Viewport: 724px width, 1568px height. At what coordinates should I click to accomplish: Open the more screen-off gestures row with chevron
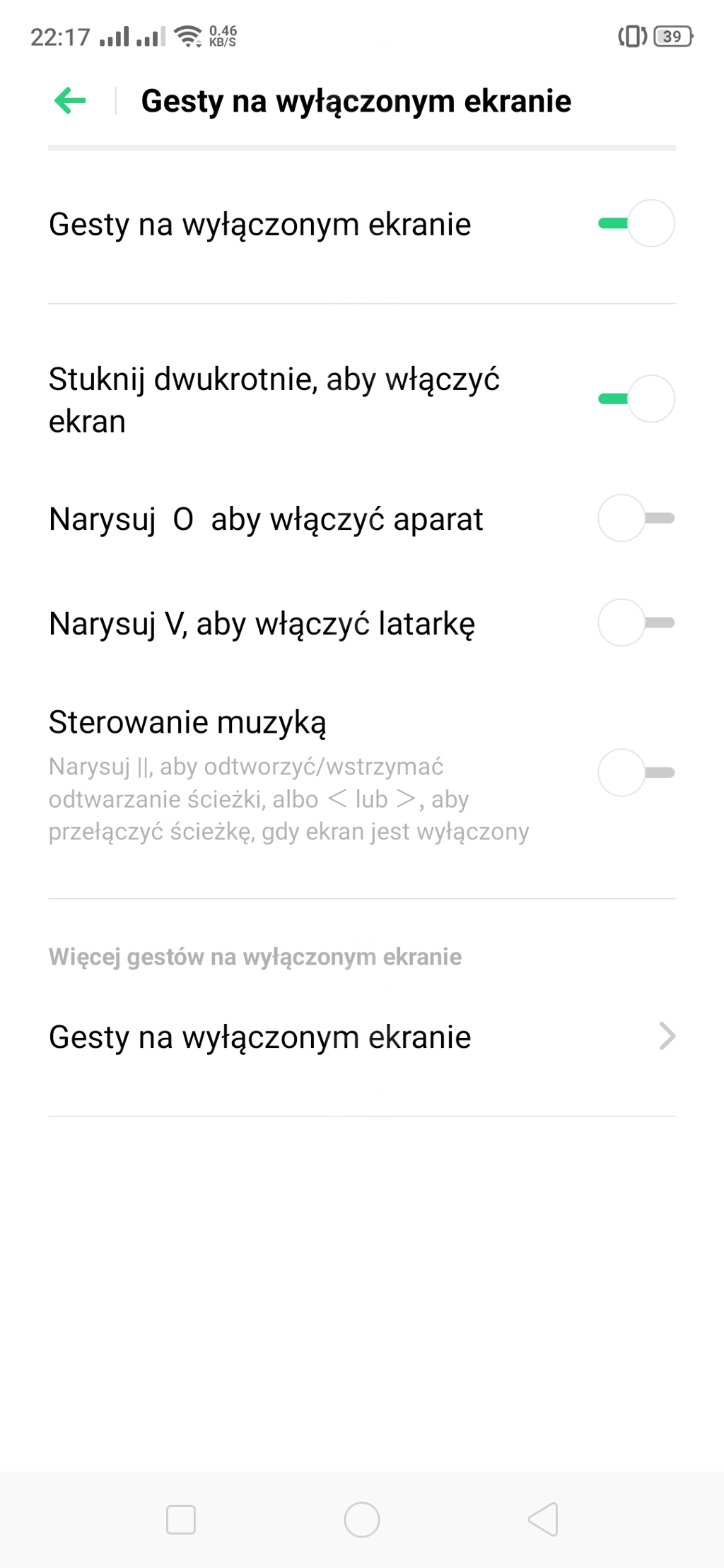(362, 1037)
